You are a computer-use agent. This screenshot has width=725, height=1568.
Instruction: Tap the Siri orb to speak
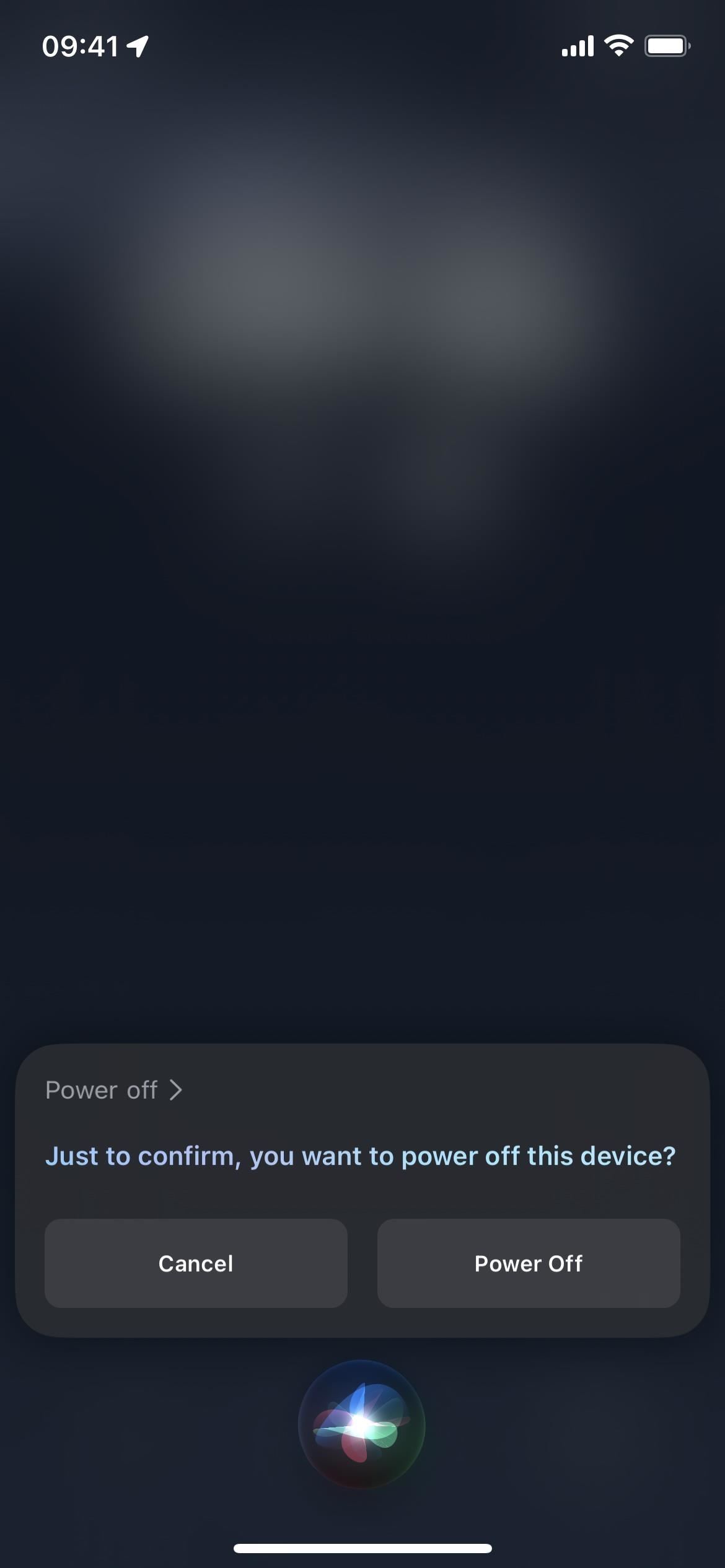coord(362,1424)
